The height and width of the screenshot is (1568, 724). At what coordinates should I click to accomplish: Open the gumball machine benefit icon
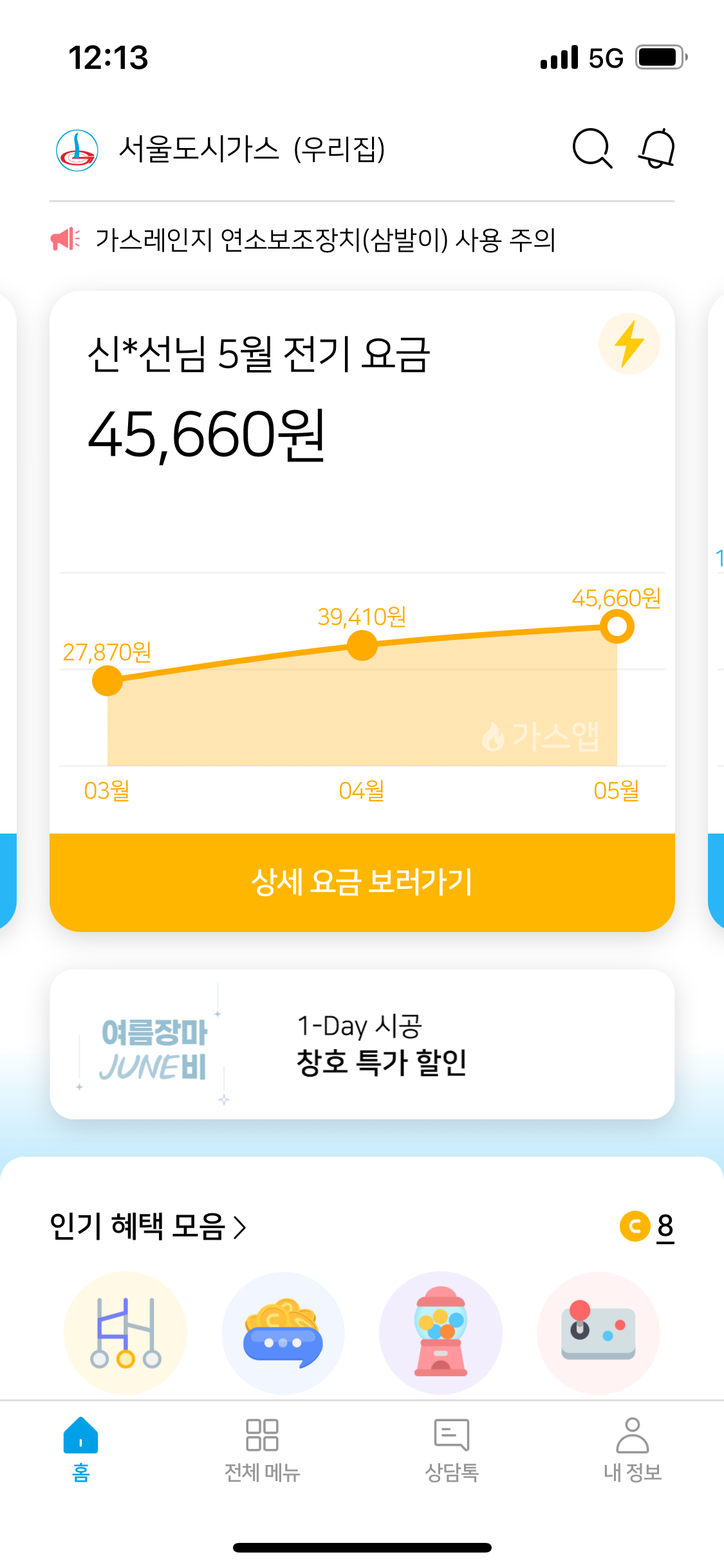click(x=441, y=1332)
